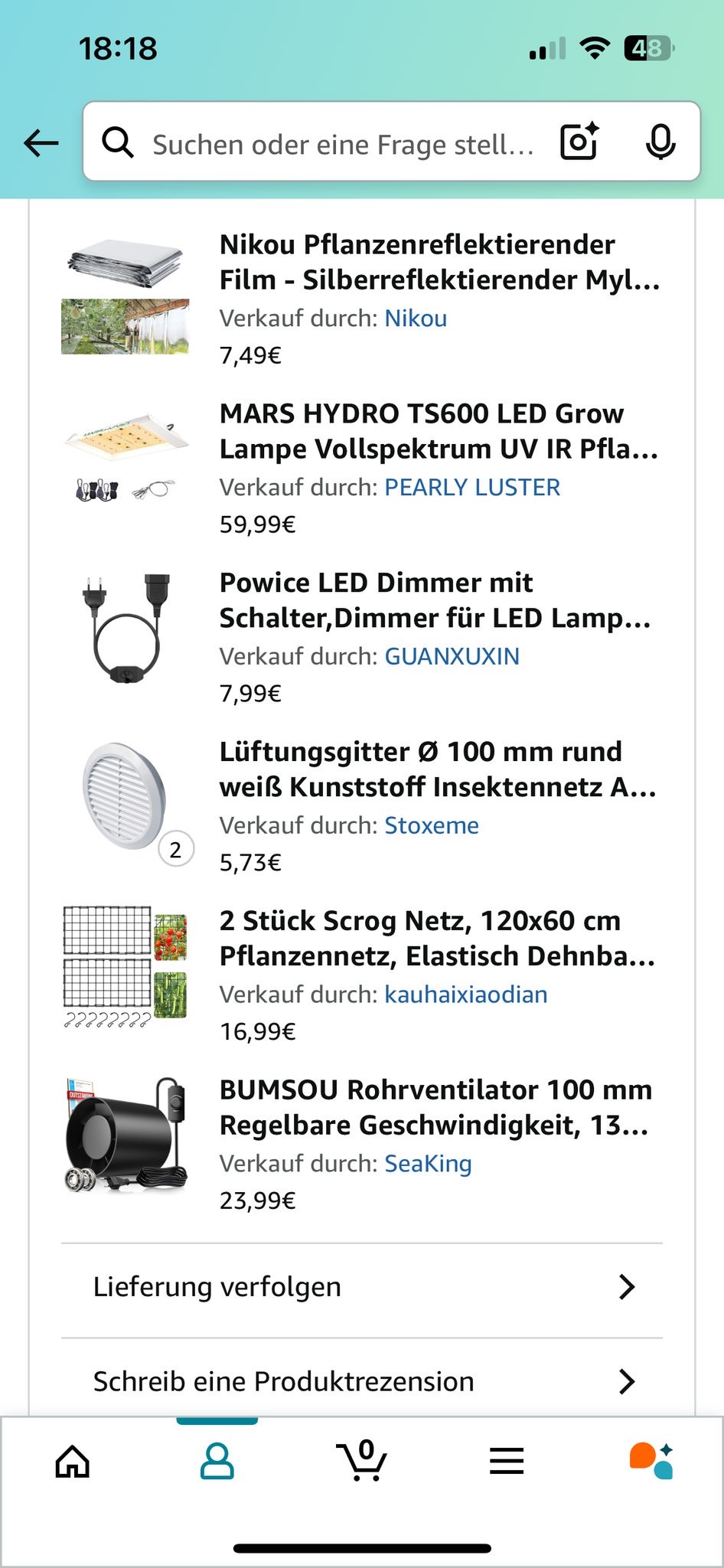Open the shopping cart tab
Screen dimensions: 724x1568
(x=361, y=1462)
